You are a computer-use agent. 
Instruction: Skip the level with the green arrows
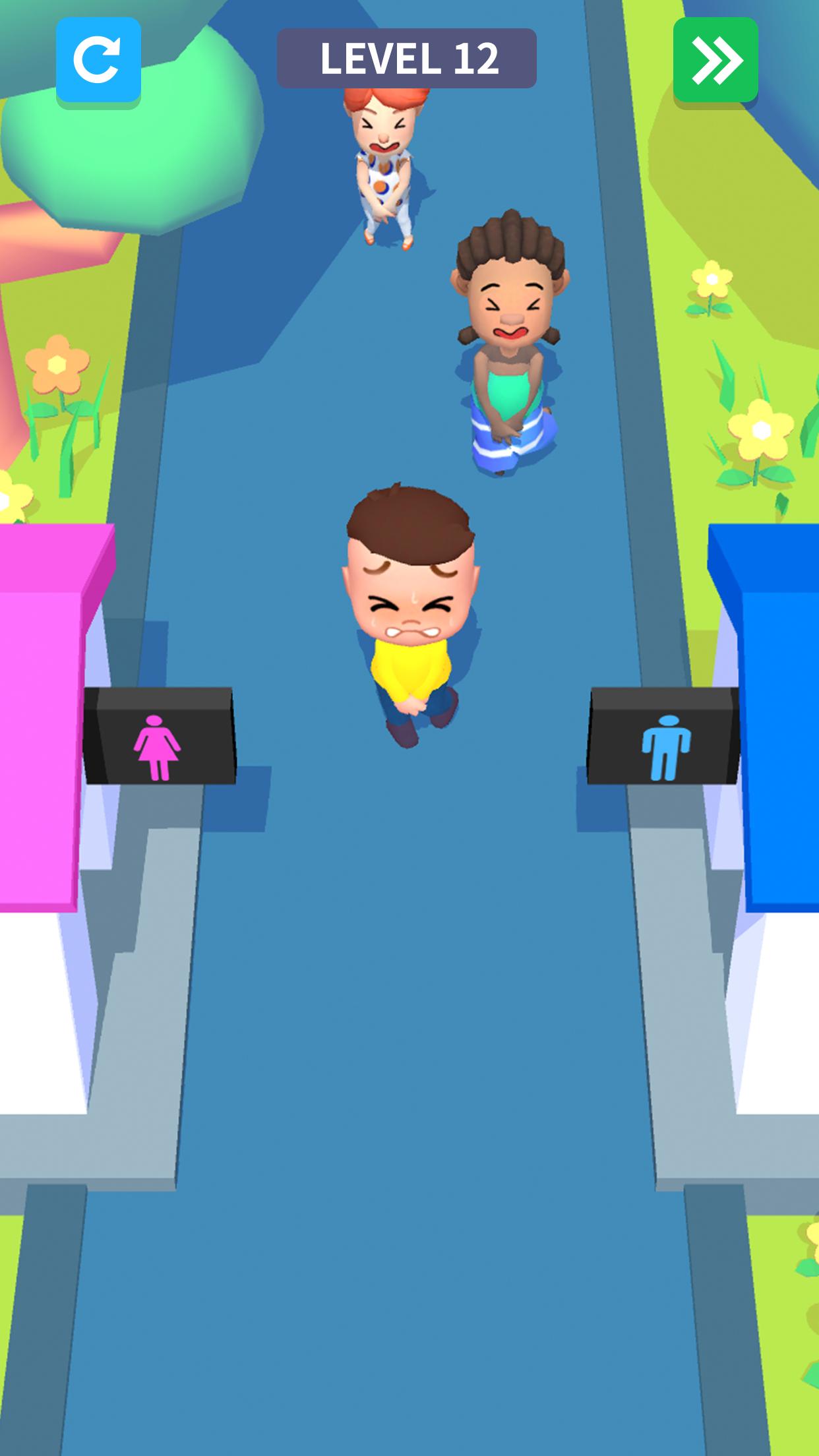pos(715,60)
